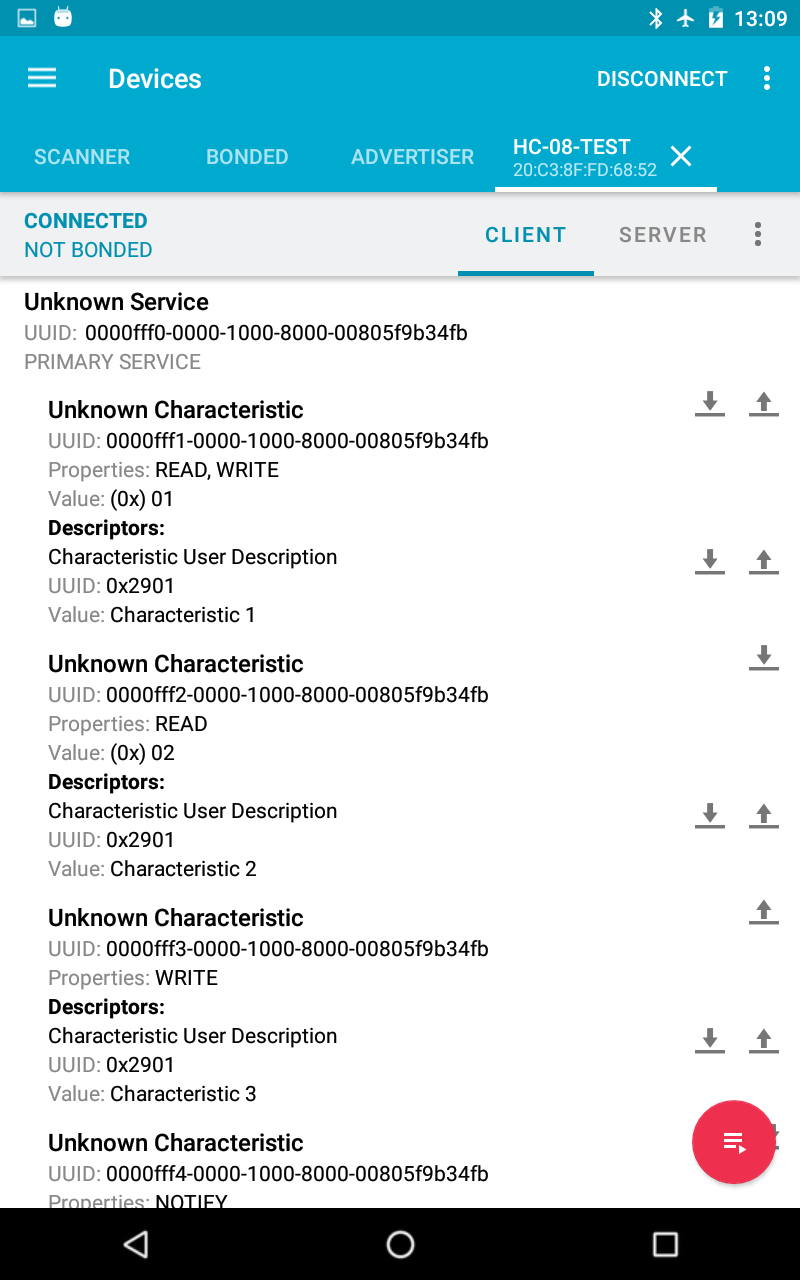800x1280 pixels.
Task: Read value of characteristic fff1
Action: [x=710, y=404]
